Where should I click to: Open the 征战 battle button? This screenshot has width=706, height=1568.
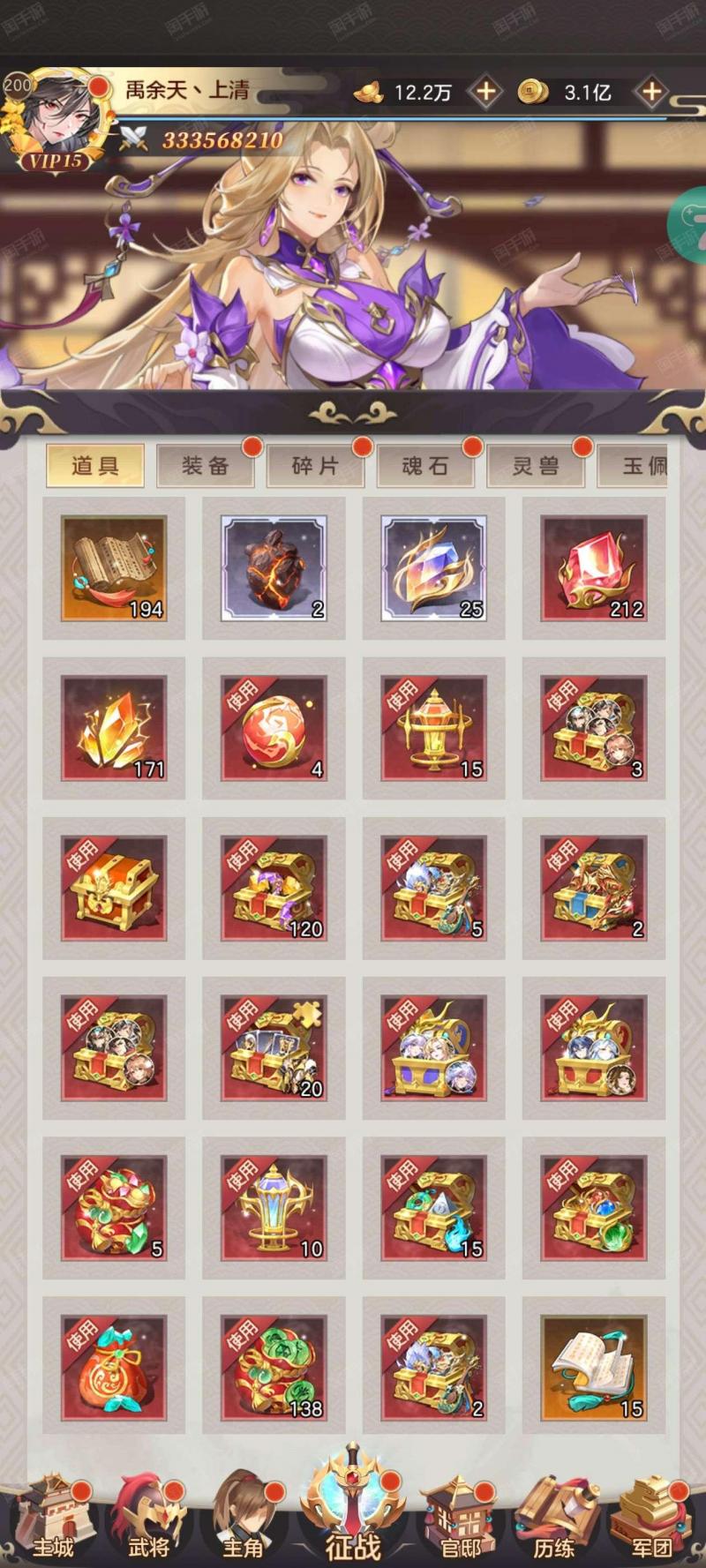[352, 1509]
